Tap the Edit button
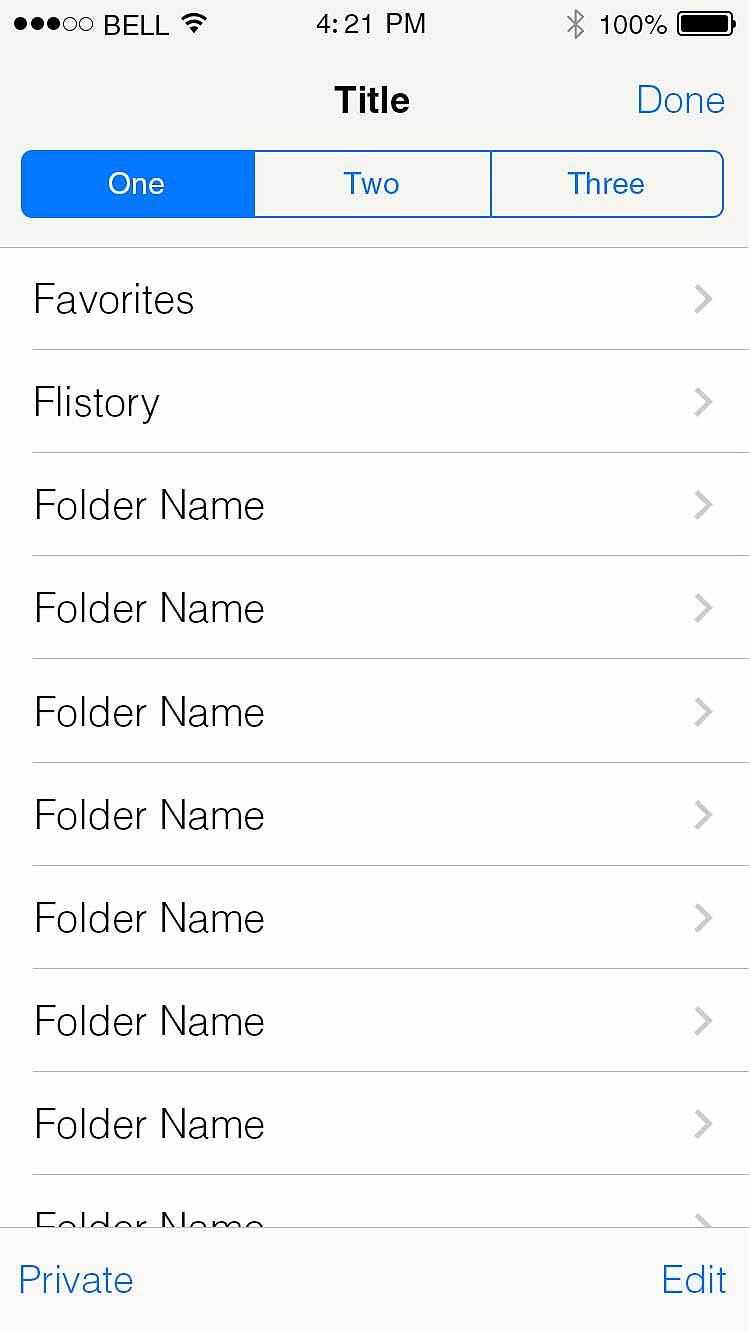The height and width of the screenshot is (1334, 750). pos(694,1279)
